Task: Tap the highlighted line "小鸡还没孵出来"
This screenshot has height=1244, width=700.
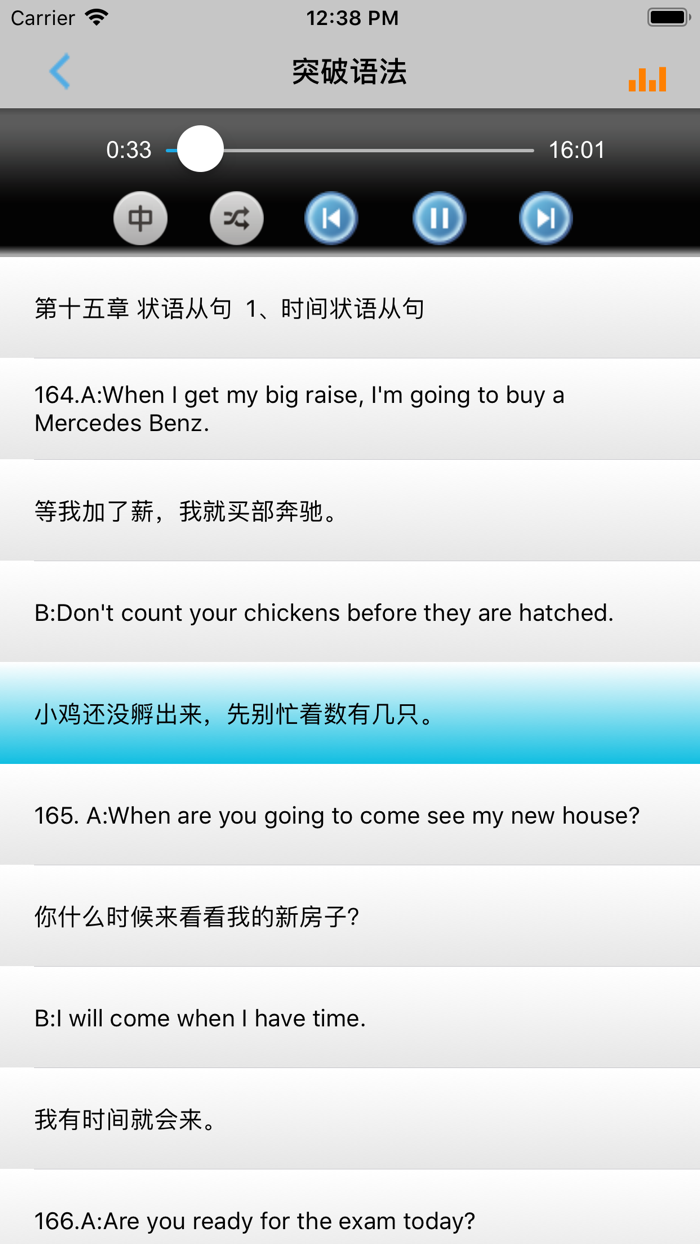Action: pos(350,714)
